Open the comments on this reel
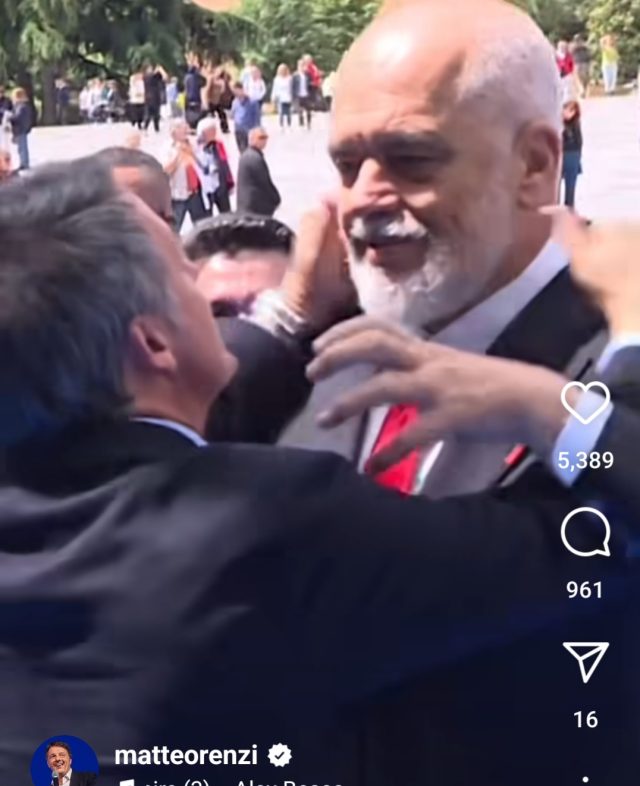Screen dimensions: 640x786 click(585, 532)
